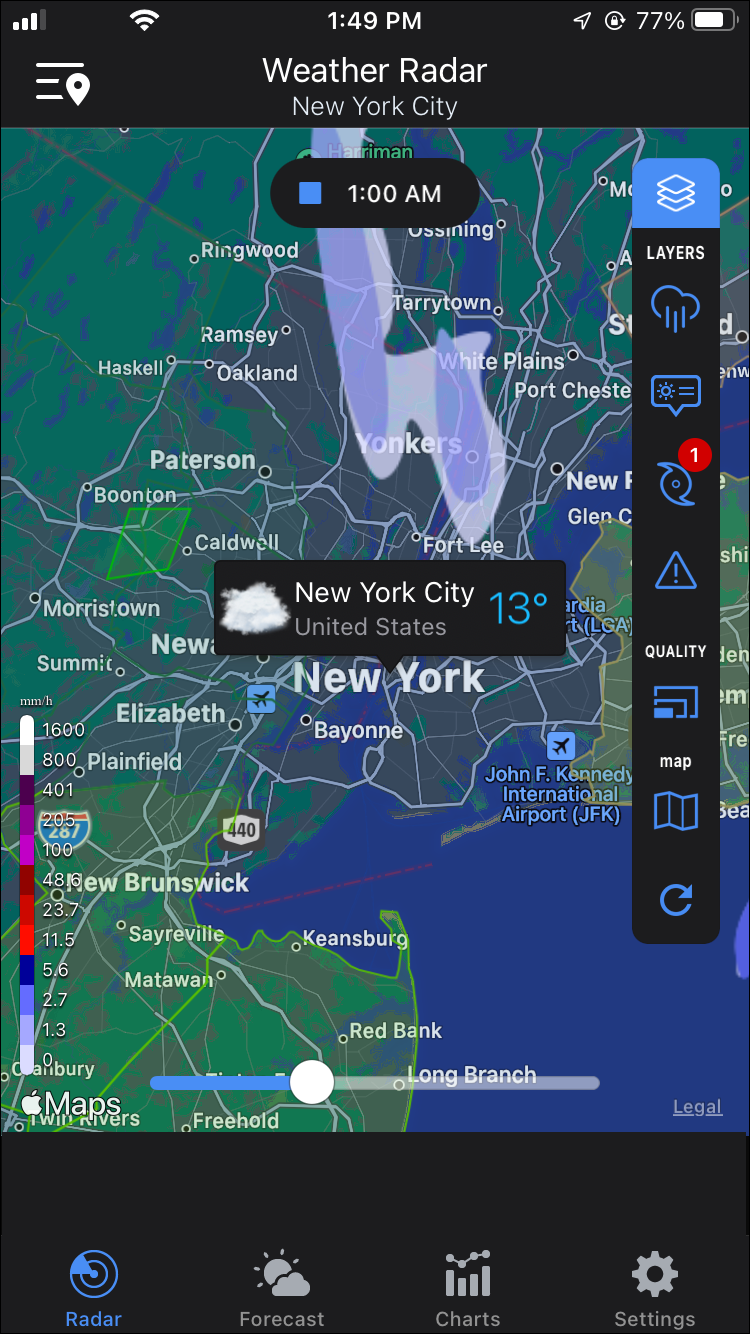Stop the radar animation playback
Viewport: 750px width, 1334px height.
pos(311,194)
